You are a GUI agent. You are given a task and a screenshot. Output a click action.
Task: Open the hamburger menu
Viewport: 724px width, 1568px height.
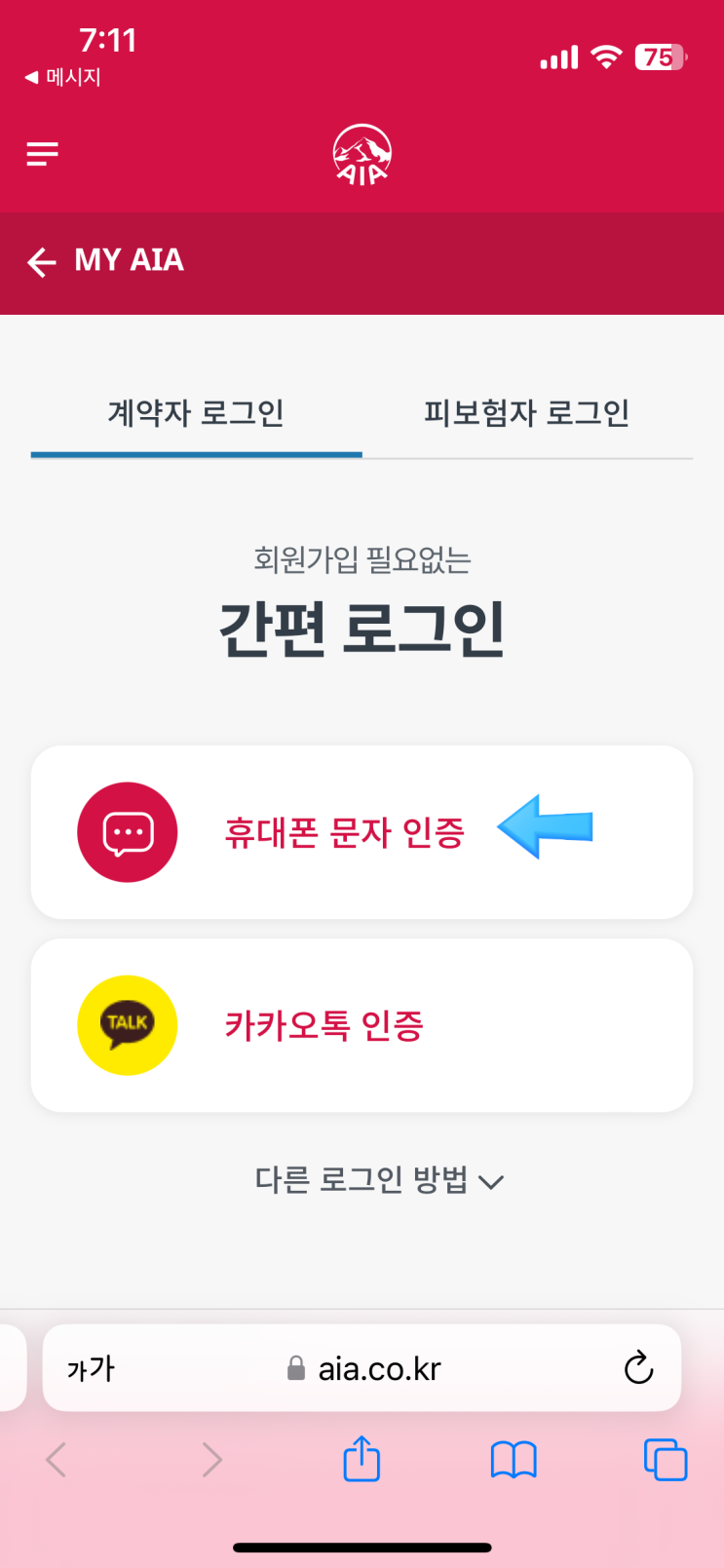point(43,154)
